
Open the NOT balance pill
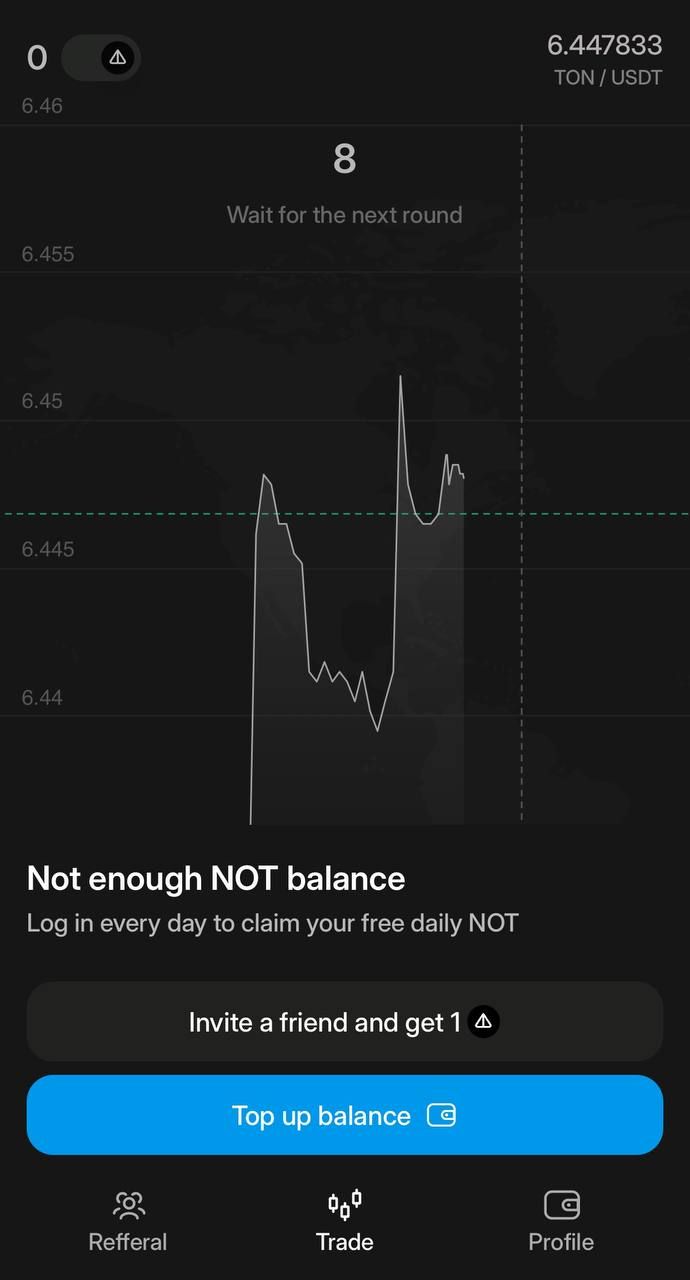pyautogui.click(x=100, y=58)
